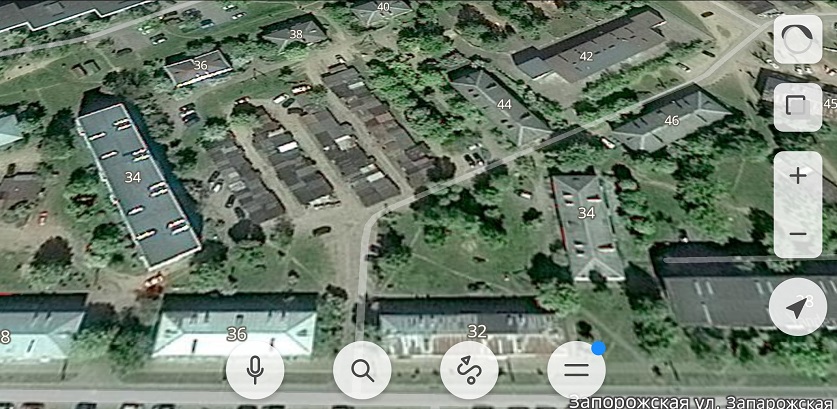Open search with the magnifier button

pos(362,370)
